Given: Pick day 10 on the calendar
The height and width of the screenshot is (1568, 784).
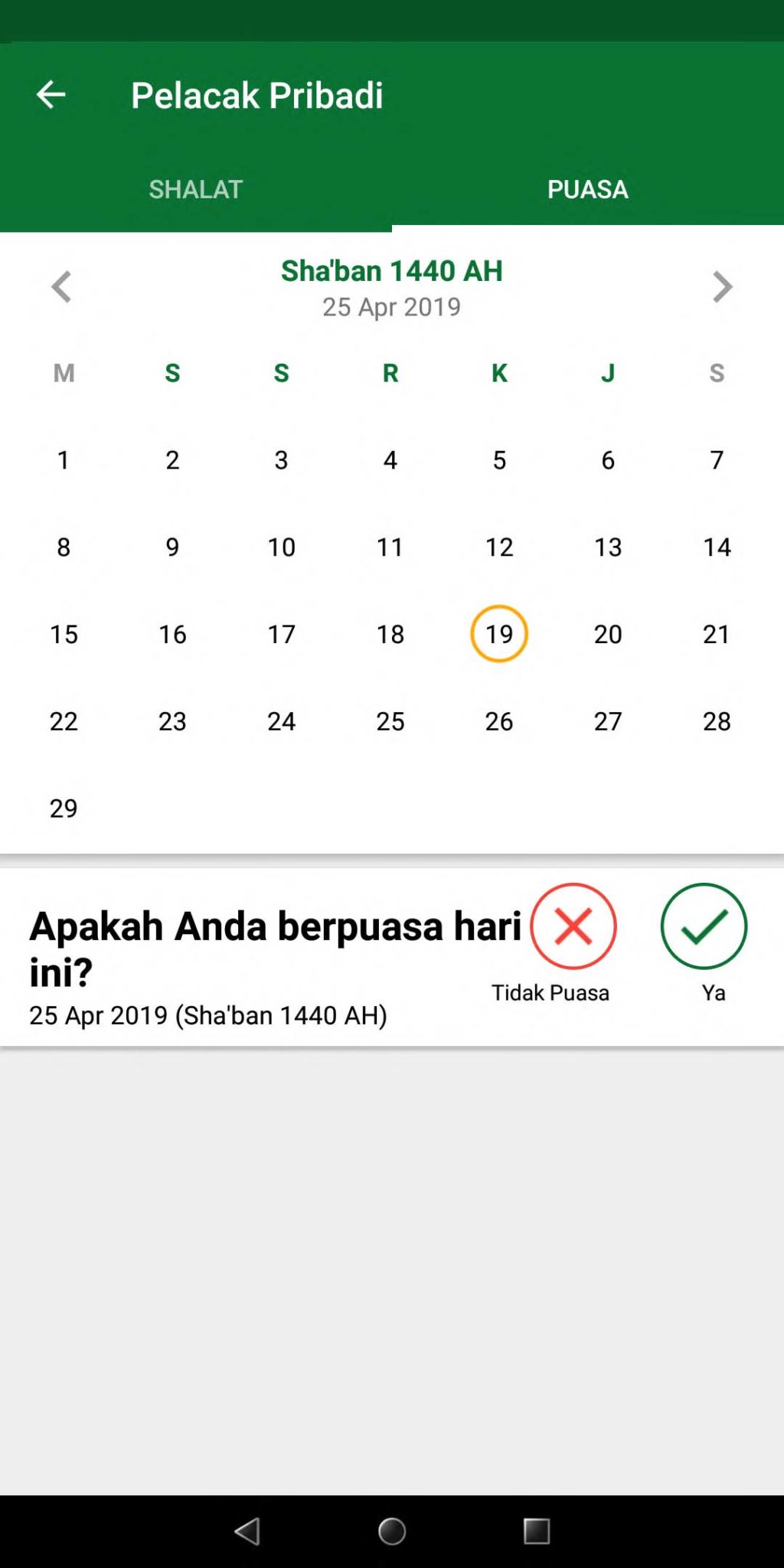Looking at the screenshot, I should pos(281,547).
